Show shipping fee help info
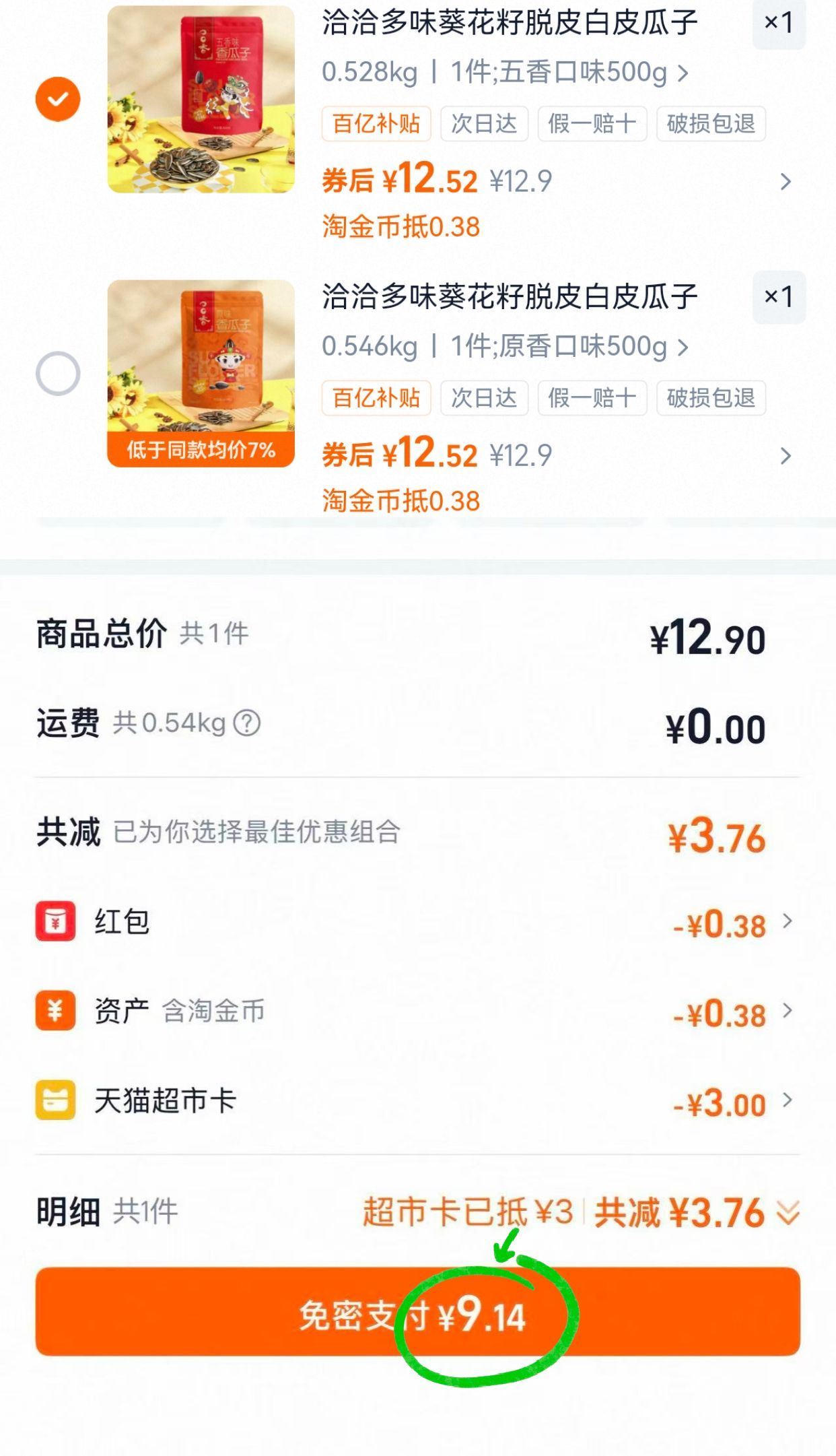The image size is (836, 1456). [x=246, y=723]
